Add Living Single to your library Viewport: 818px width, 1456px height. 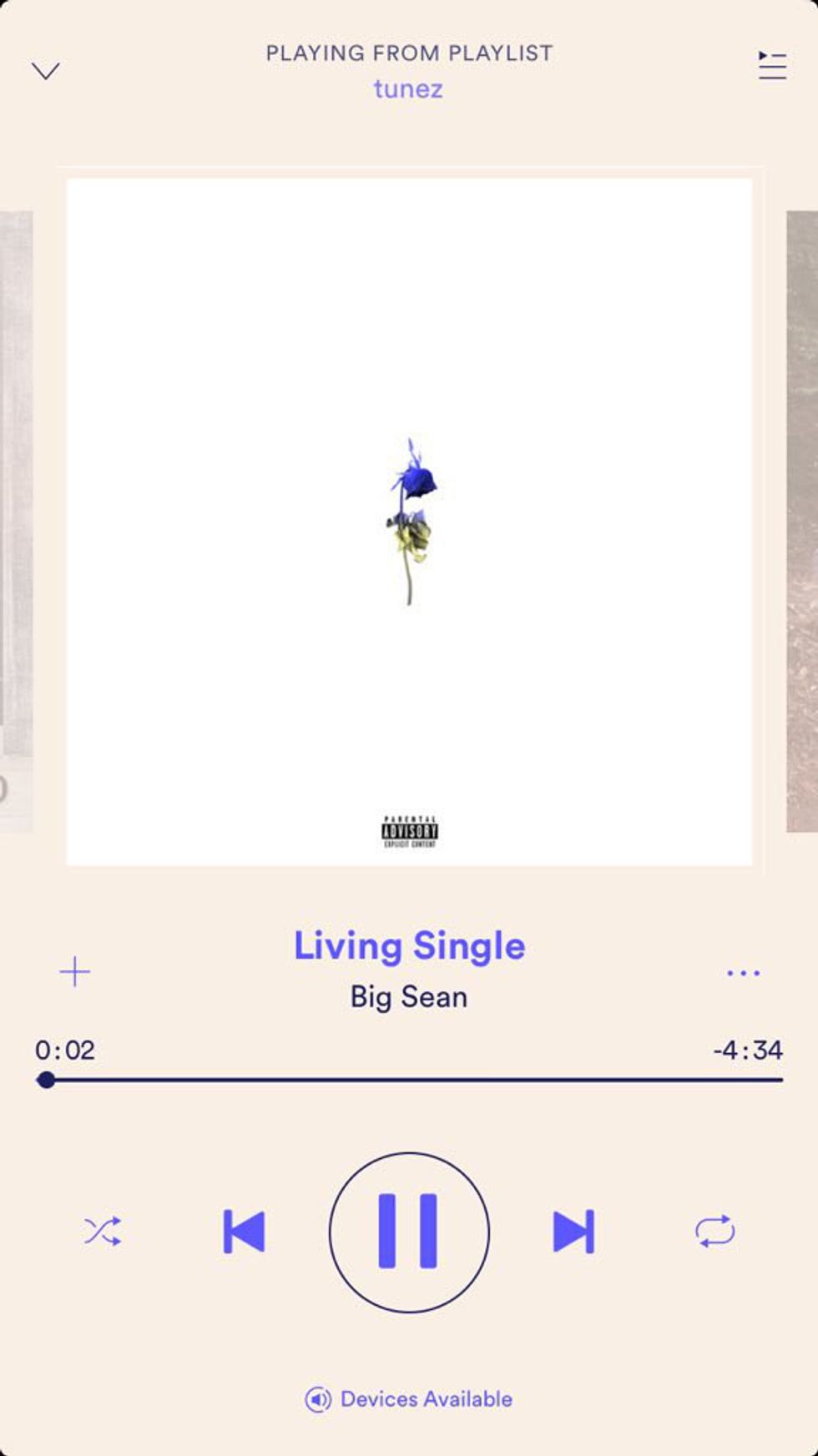coord(75,972)
